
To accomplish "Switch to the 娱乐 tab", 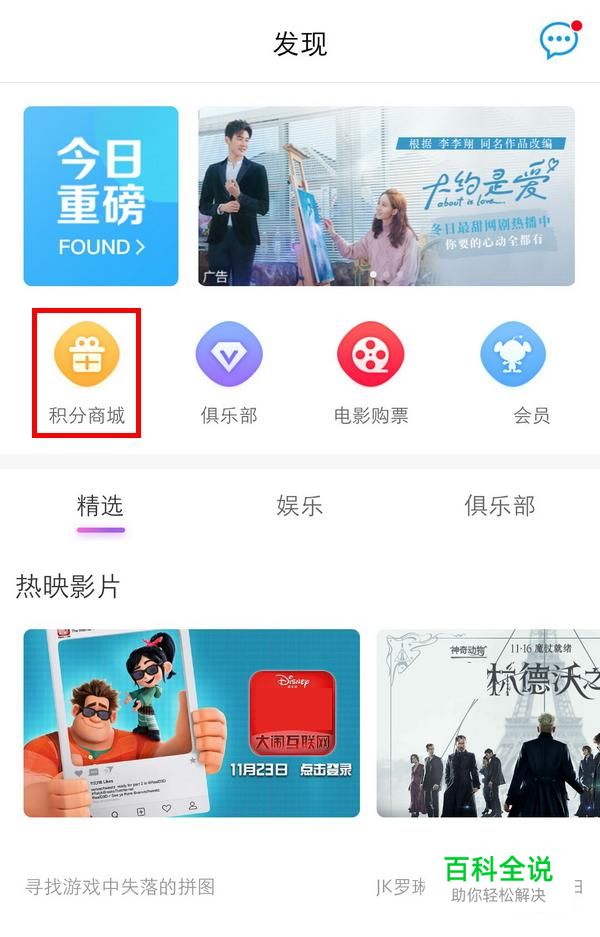I will pyautogui.click(x=299, y=506).
